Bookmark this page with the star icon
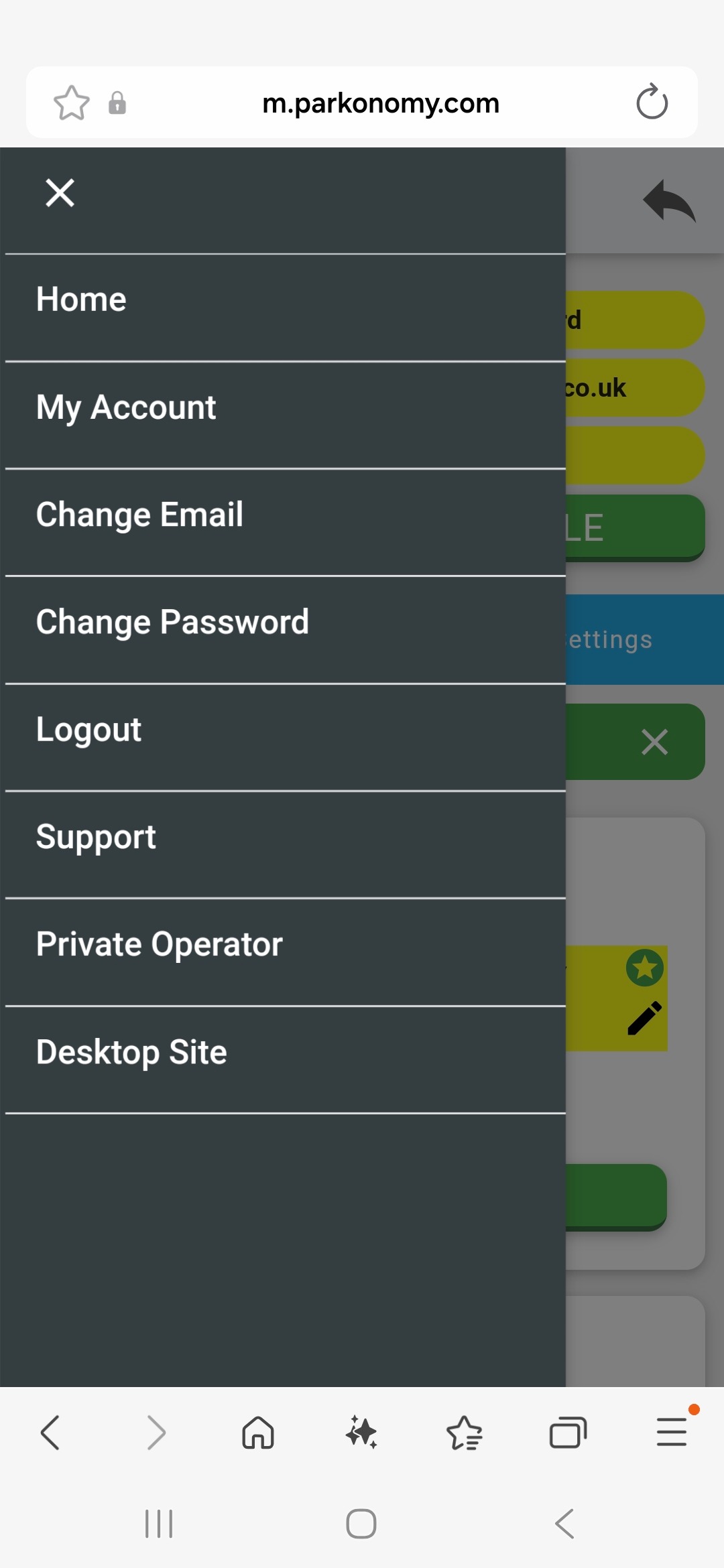724x1568 pixels. coord(71,103)
